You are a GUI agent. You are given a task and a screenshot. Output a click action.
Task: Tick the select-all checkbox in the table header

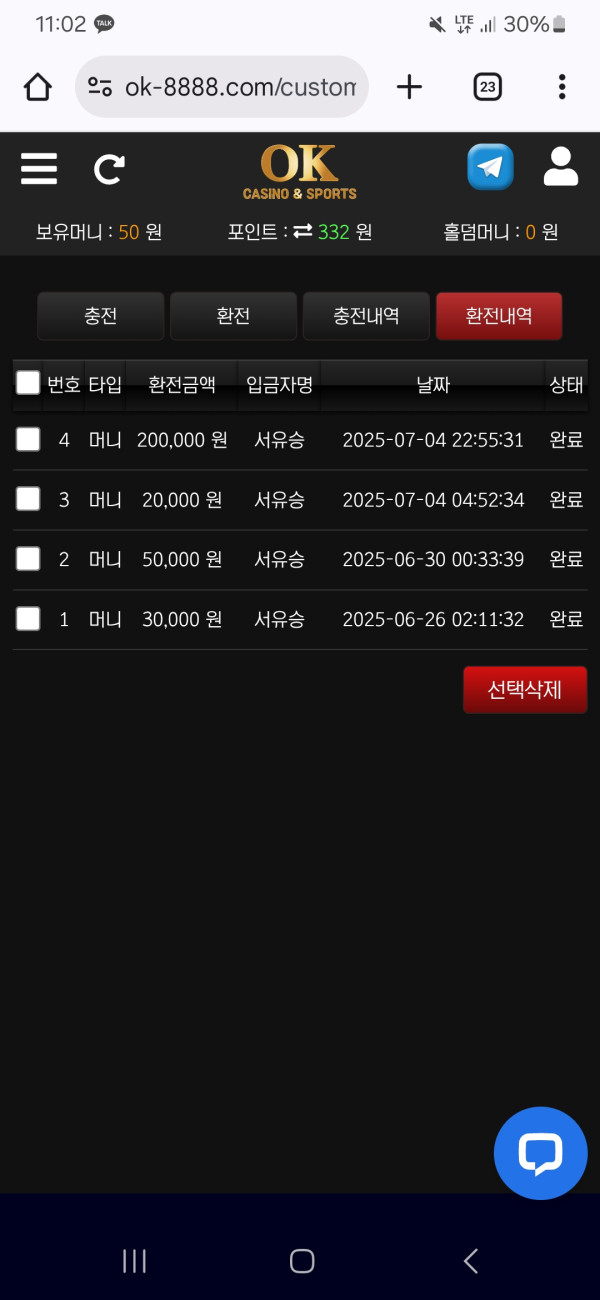click(x=28, y=383)
